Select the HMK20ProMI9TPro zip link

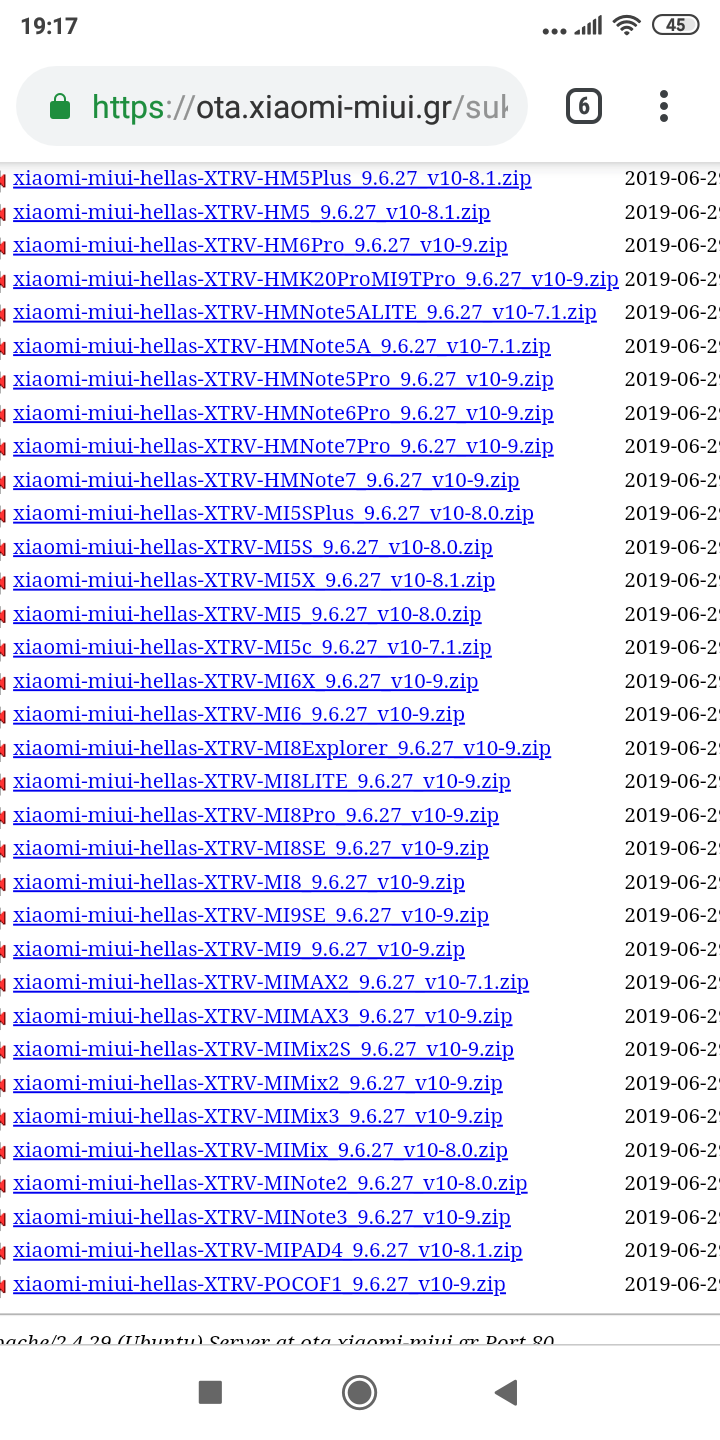tap(316, 279)
